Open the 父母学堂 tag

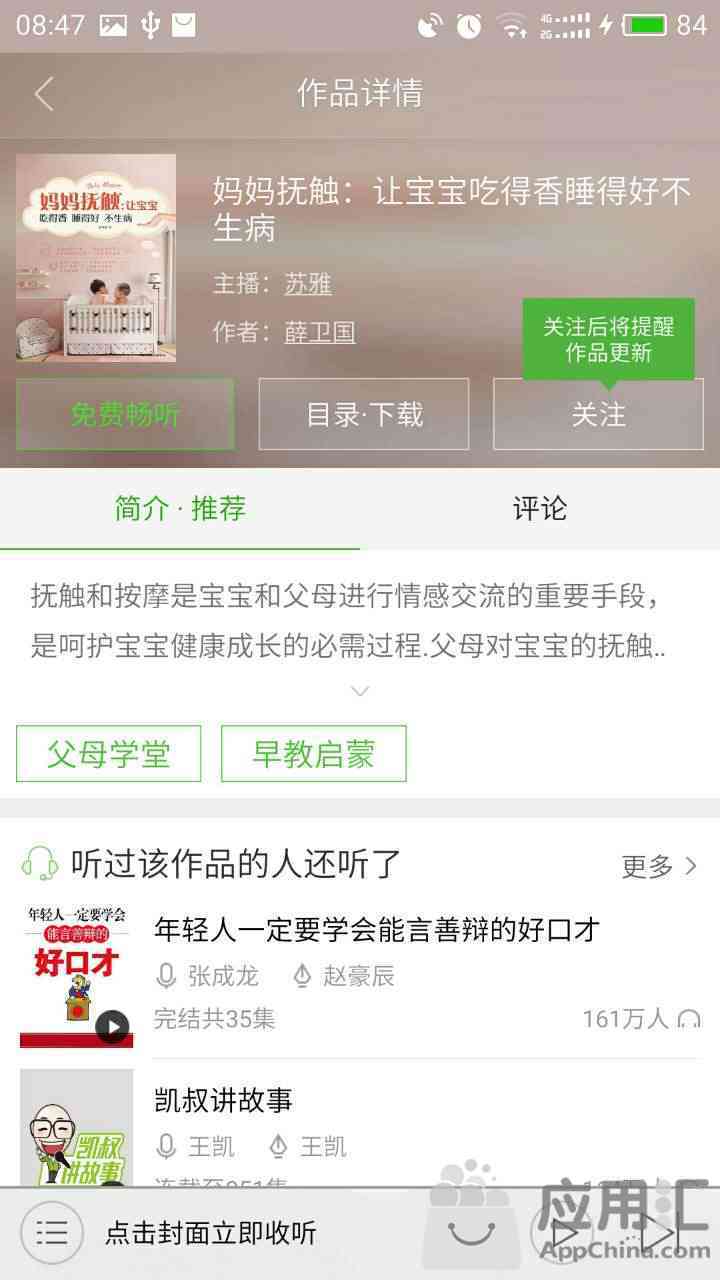tap(108, 753)
